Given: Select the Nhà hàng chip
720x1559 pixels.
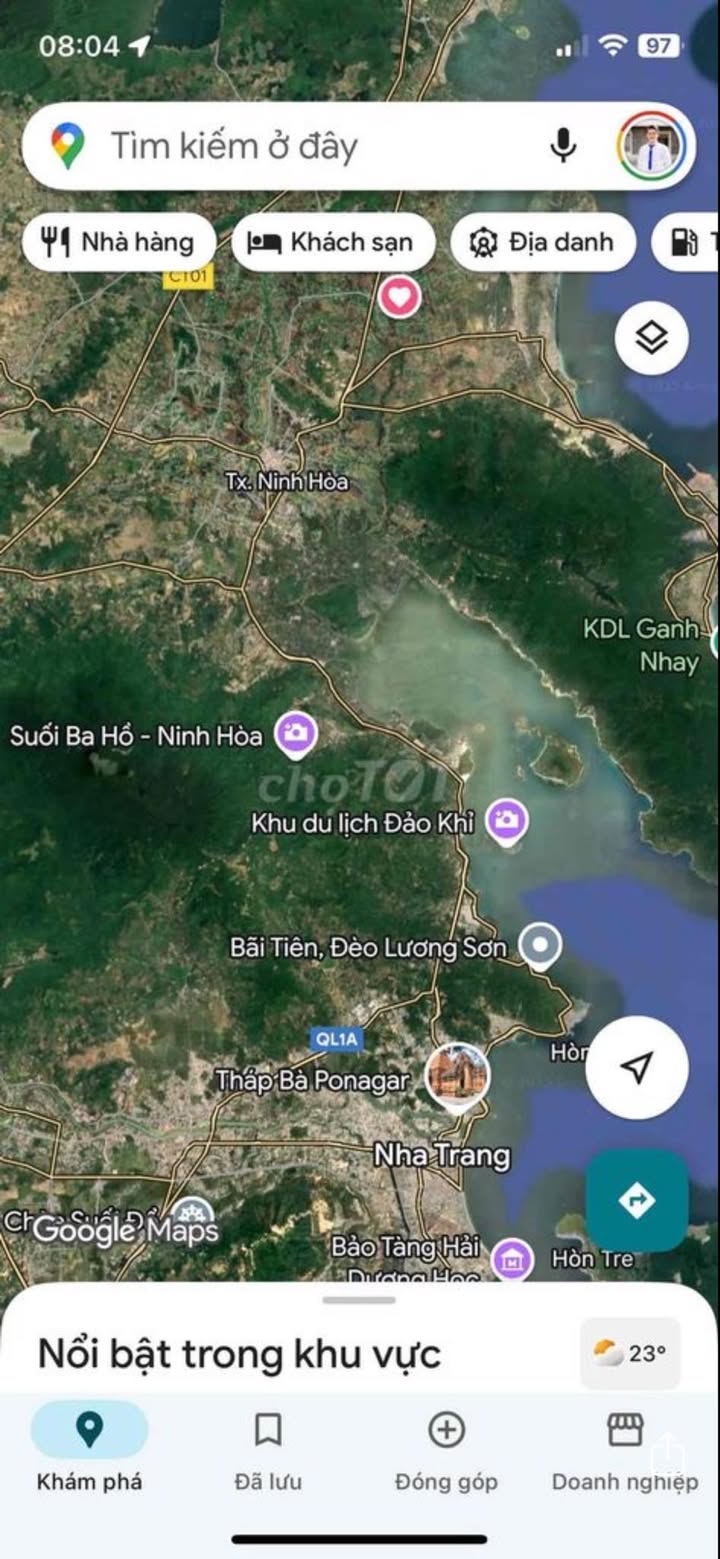Looking at the screenshot, I should pos(119,242).
